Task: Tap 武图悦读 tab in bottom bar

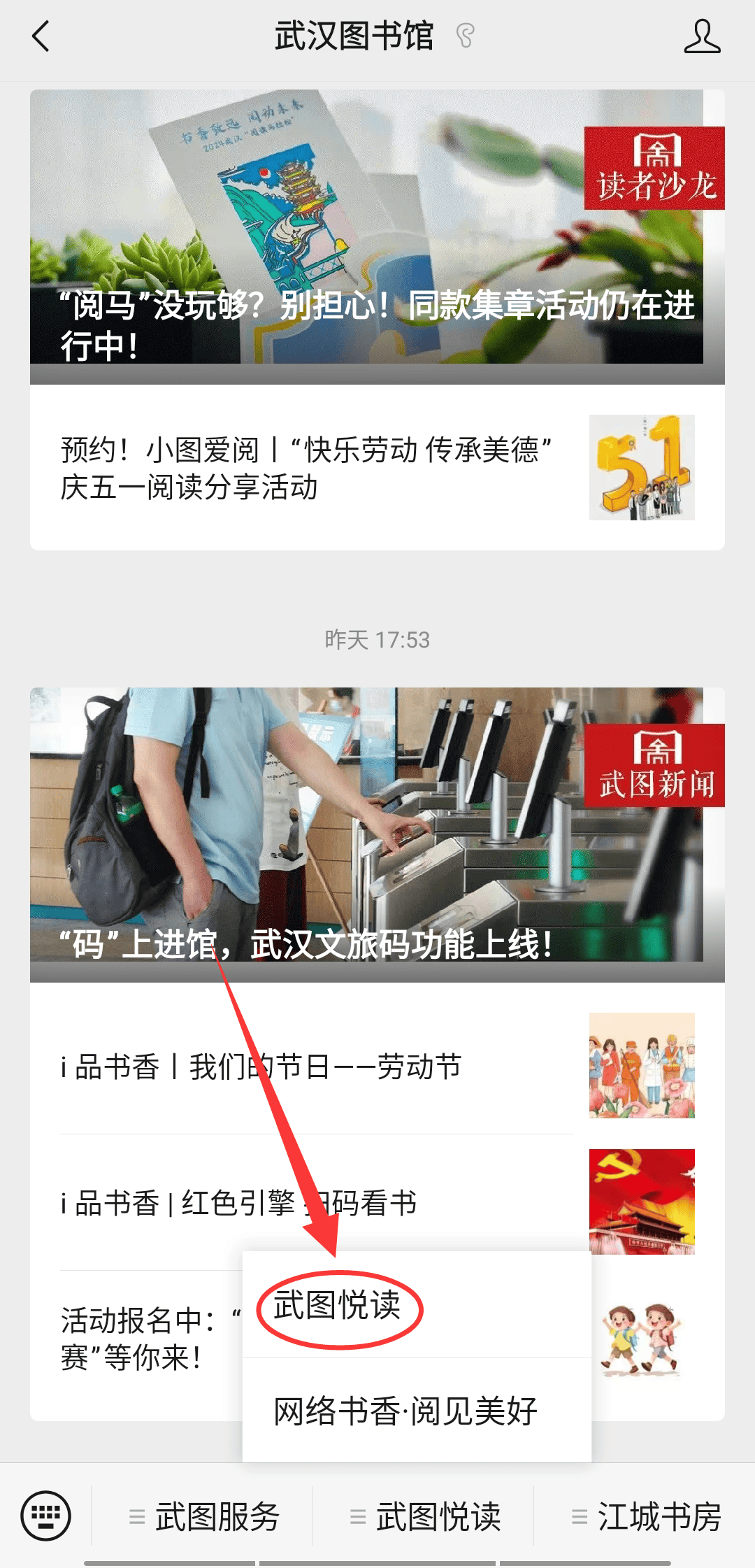Action: [x=425, y=1516]
